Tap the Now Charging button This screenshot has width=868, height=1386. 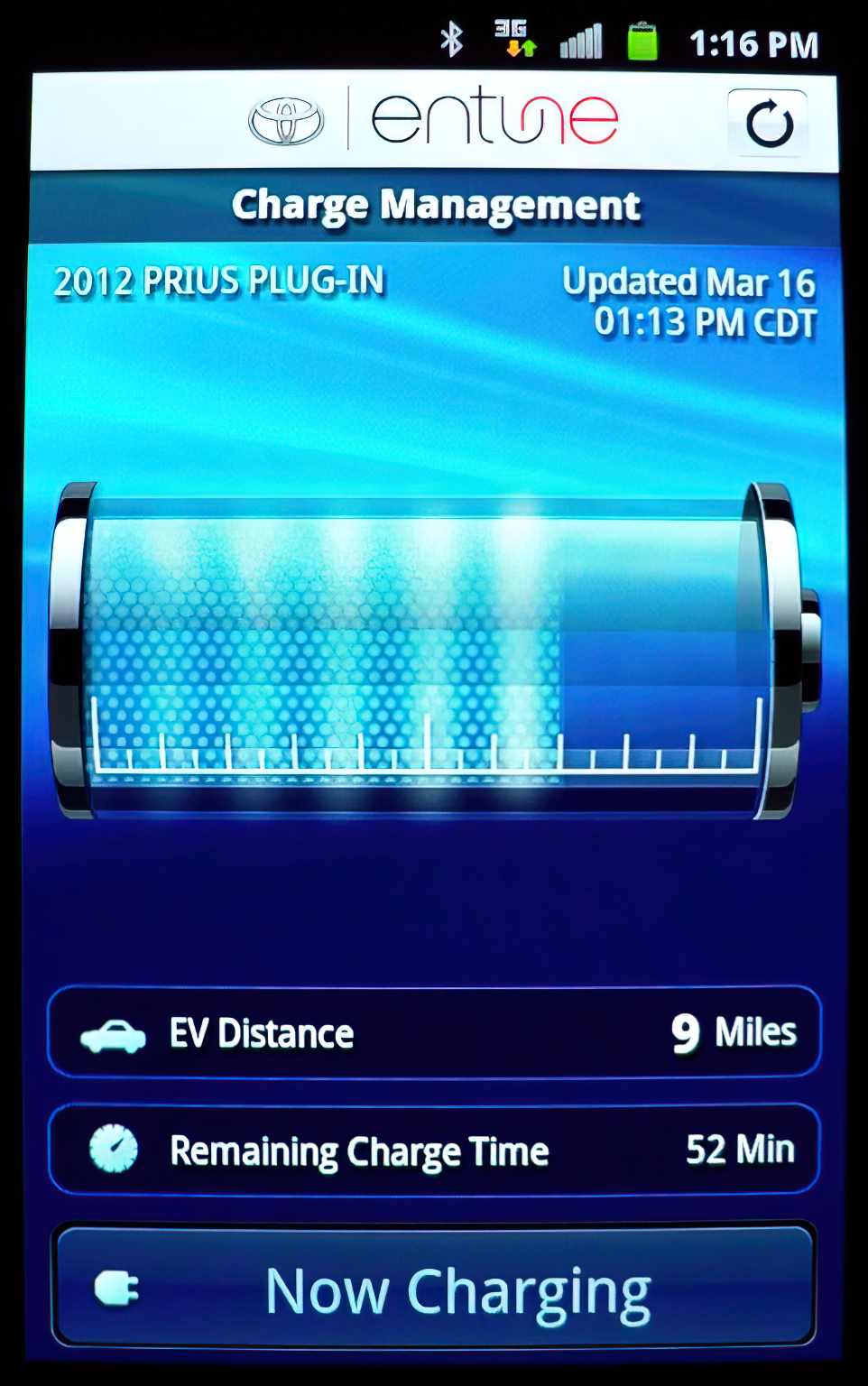tap(434, 1288)
